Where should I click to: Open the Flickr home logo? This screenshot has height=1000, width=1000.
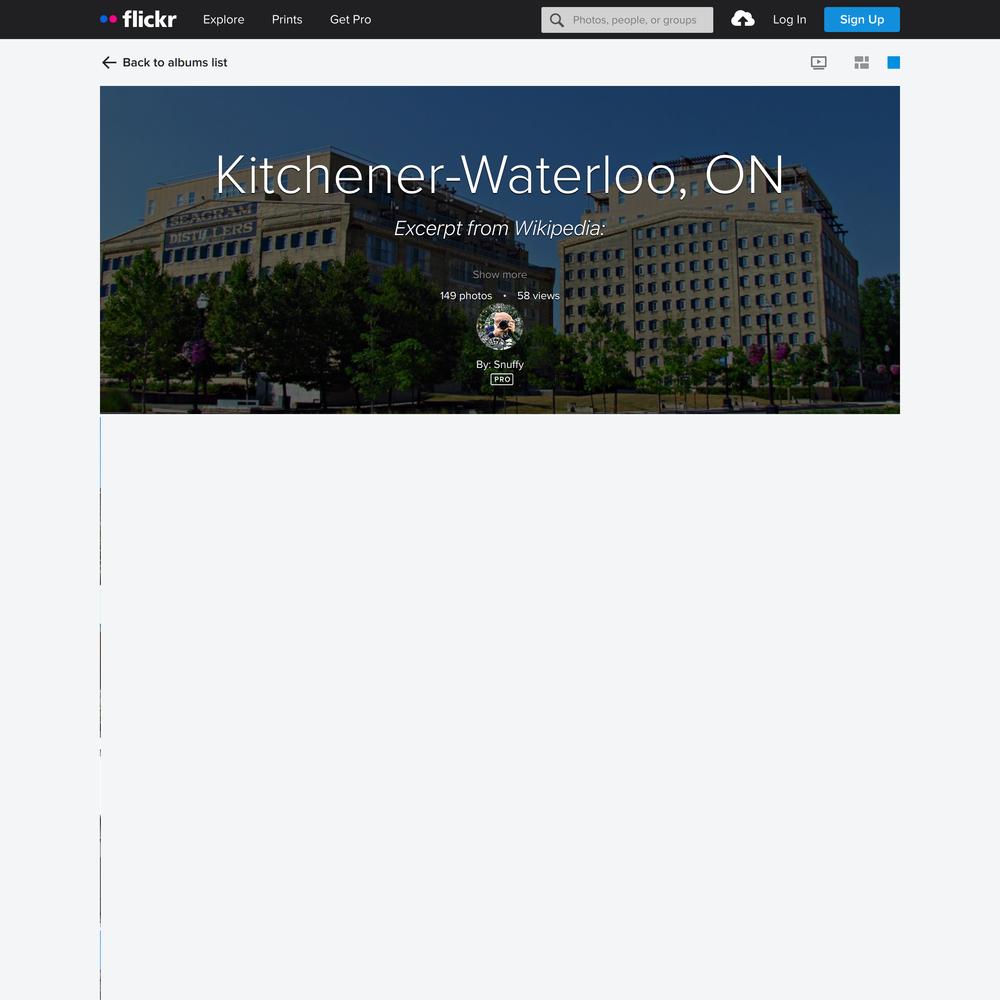(x=138, y=19)
